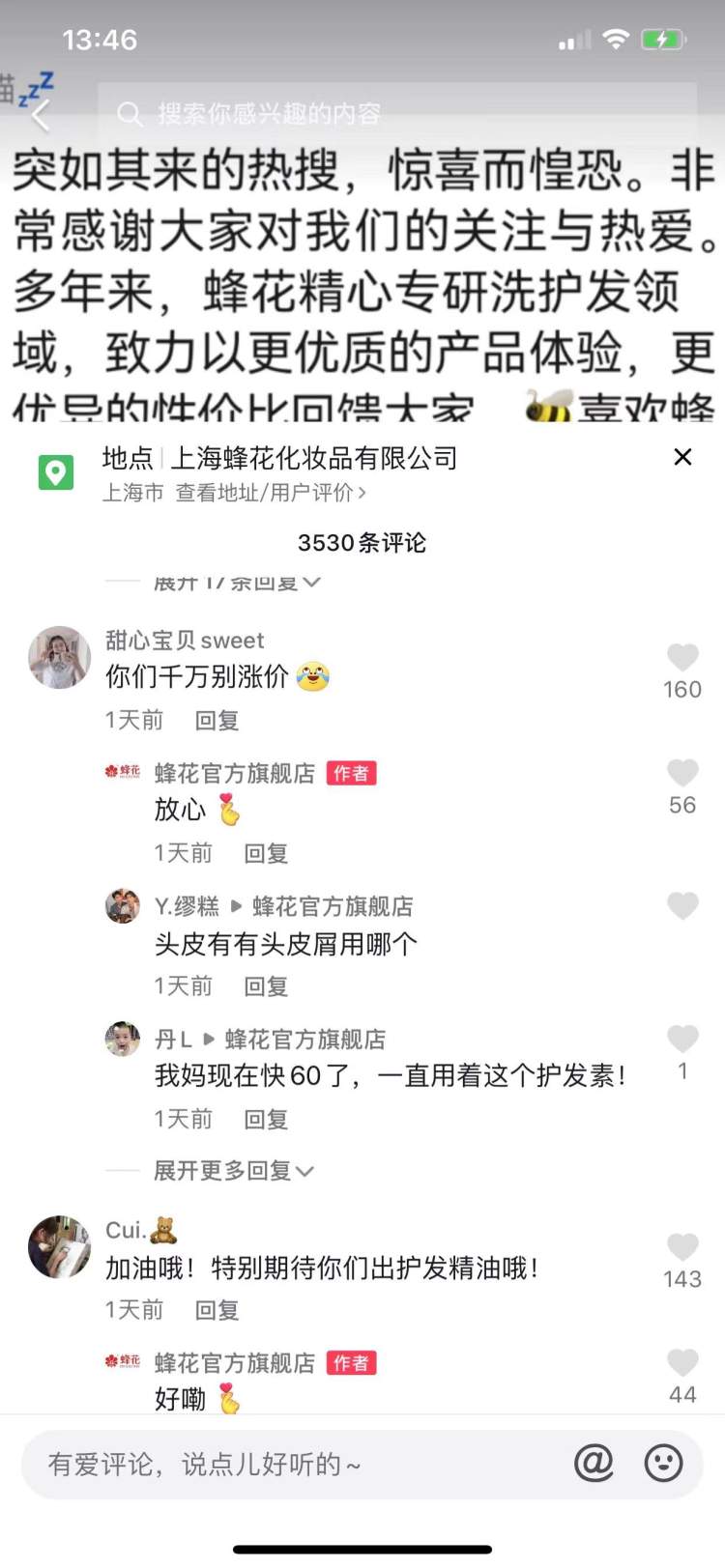
Task: Reply to 甜心宝贝sweet's comment
Action: coord(217,720)
